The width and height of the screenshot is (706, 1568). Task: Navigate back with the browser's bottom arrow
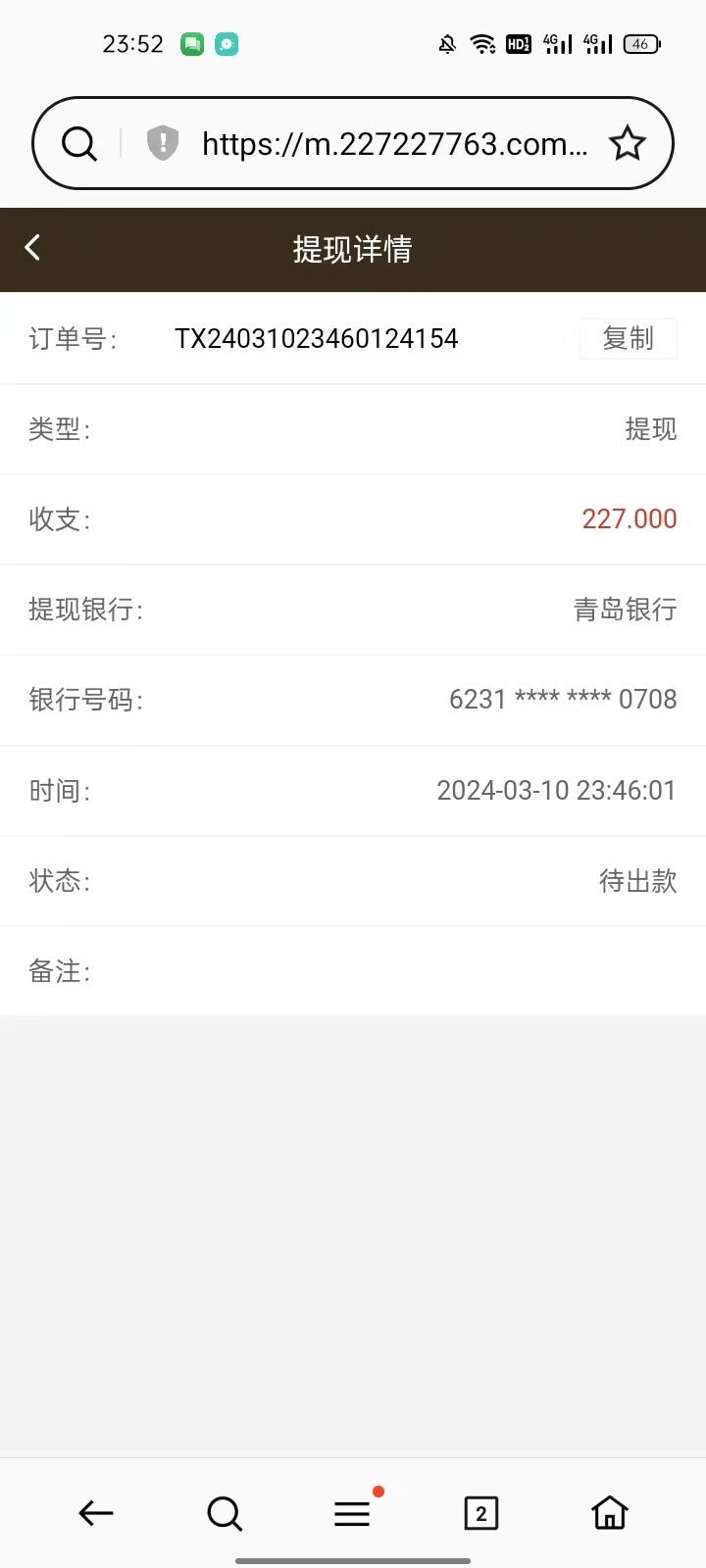pyautogui.click(x=96, y=1513)
